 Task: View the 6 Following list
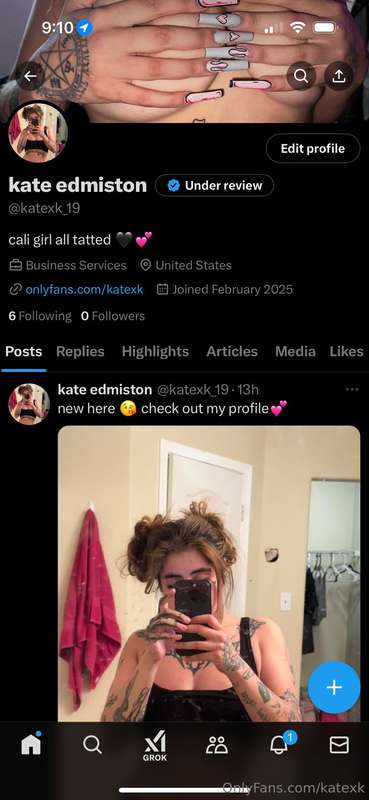(x=40, y=316)
